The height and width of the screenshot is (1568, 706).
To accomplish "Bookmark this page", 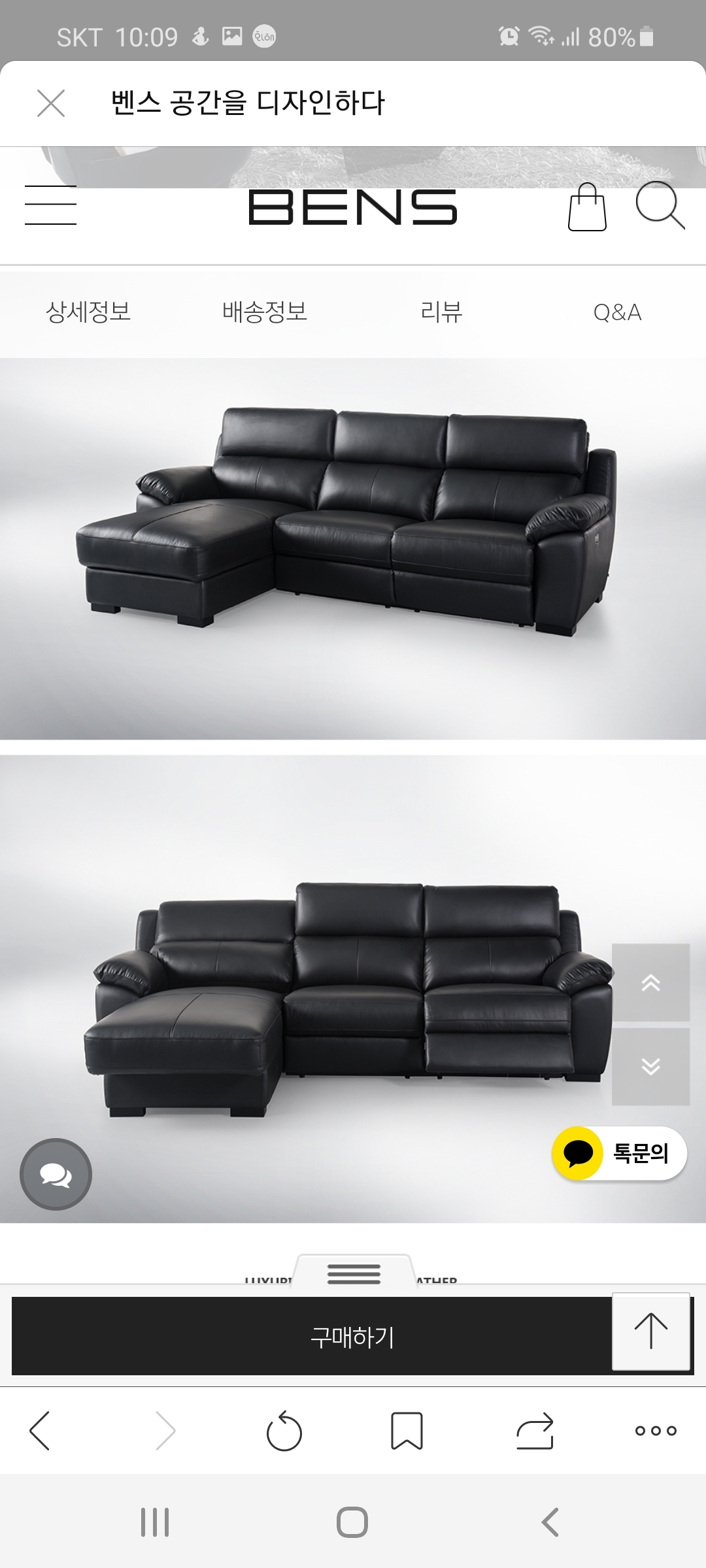I will coord(407,1431).
